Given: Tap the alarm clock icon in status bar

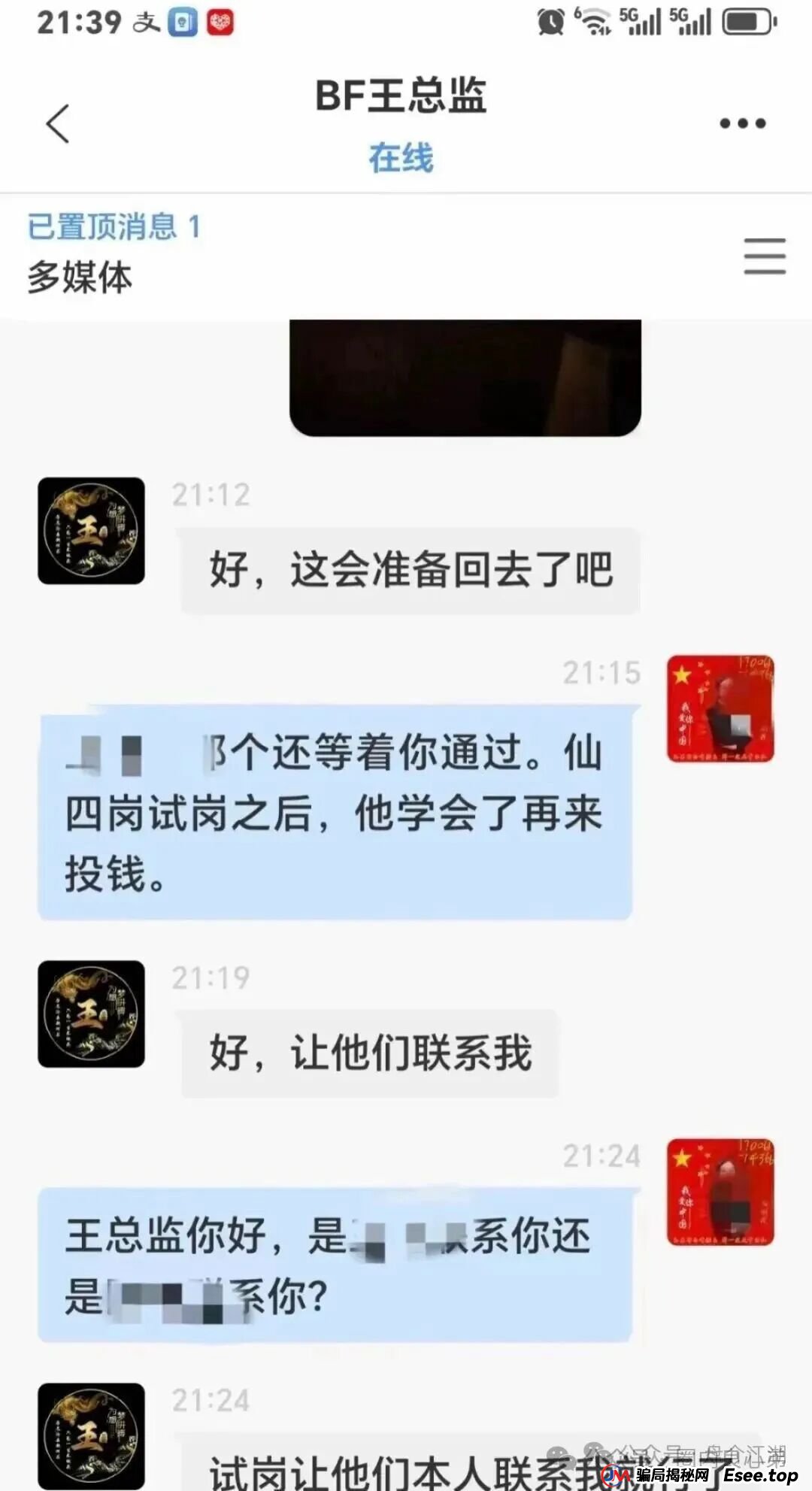Looking at the screenshot, I should click(550, 22).
